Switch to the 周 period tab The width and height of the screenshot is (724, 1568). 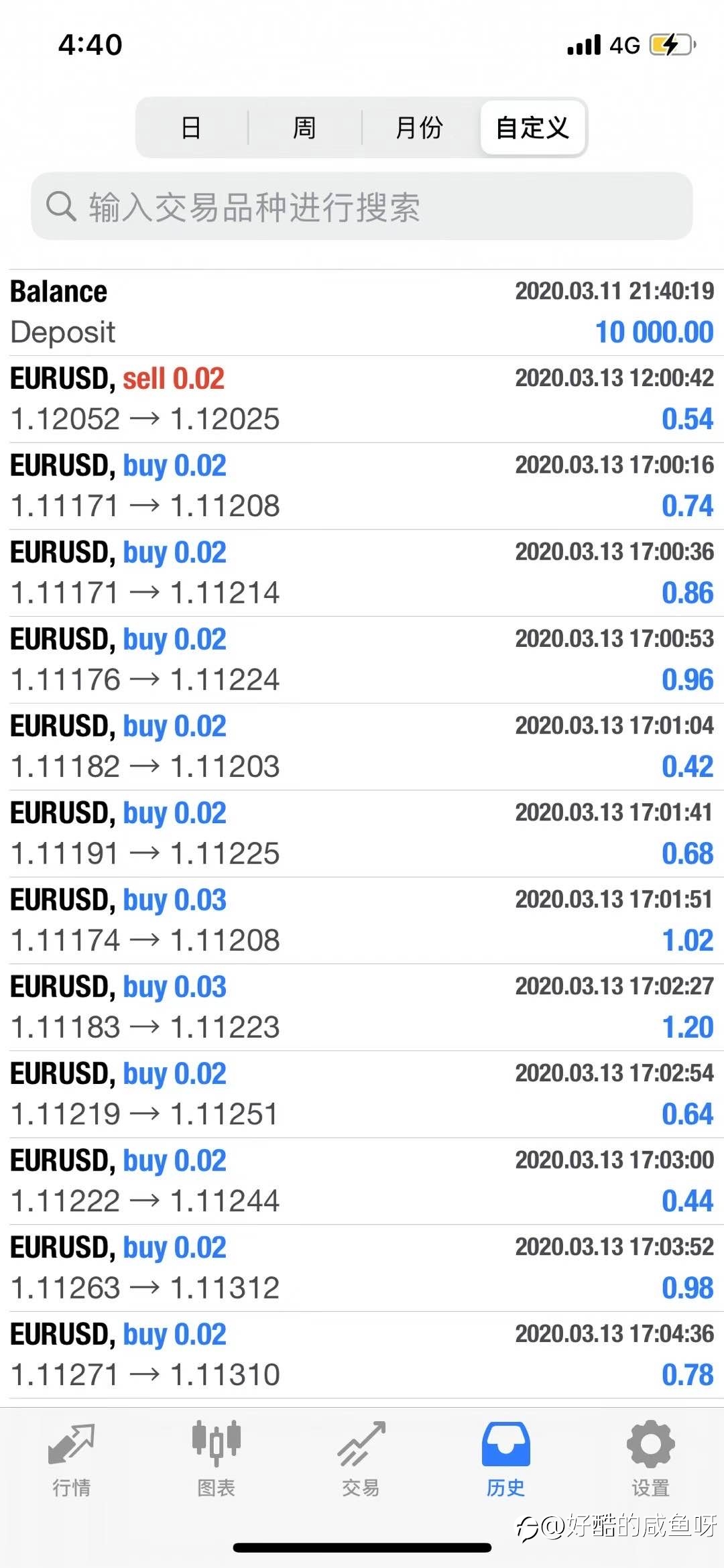click(305, 127)
